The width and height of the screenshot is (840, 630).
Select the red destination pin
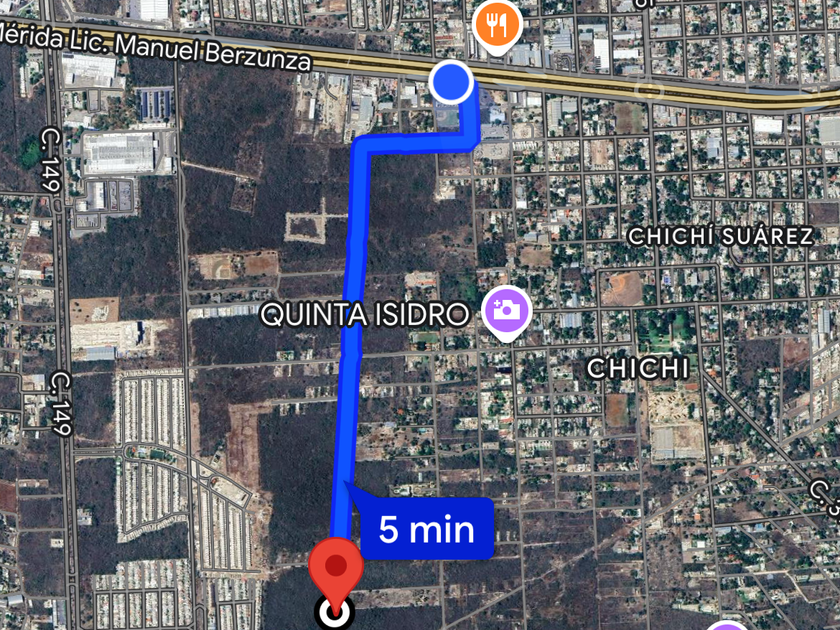pos(335,569)
